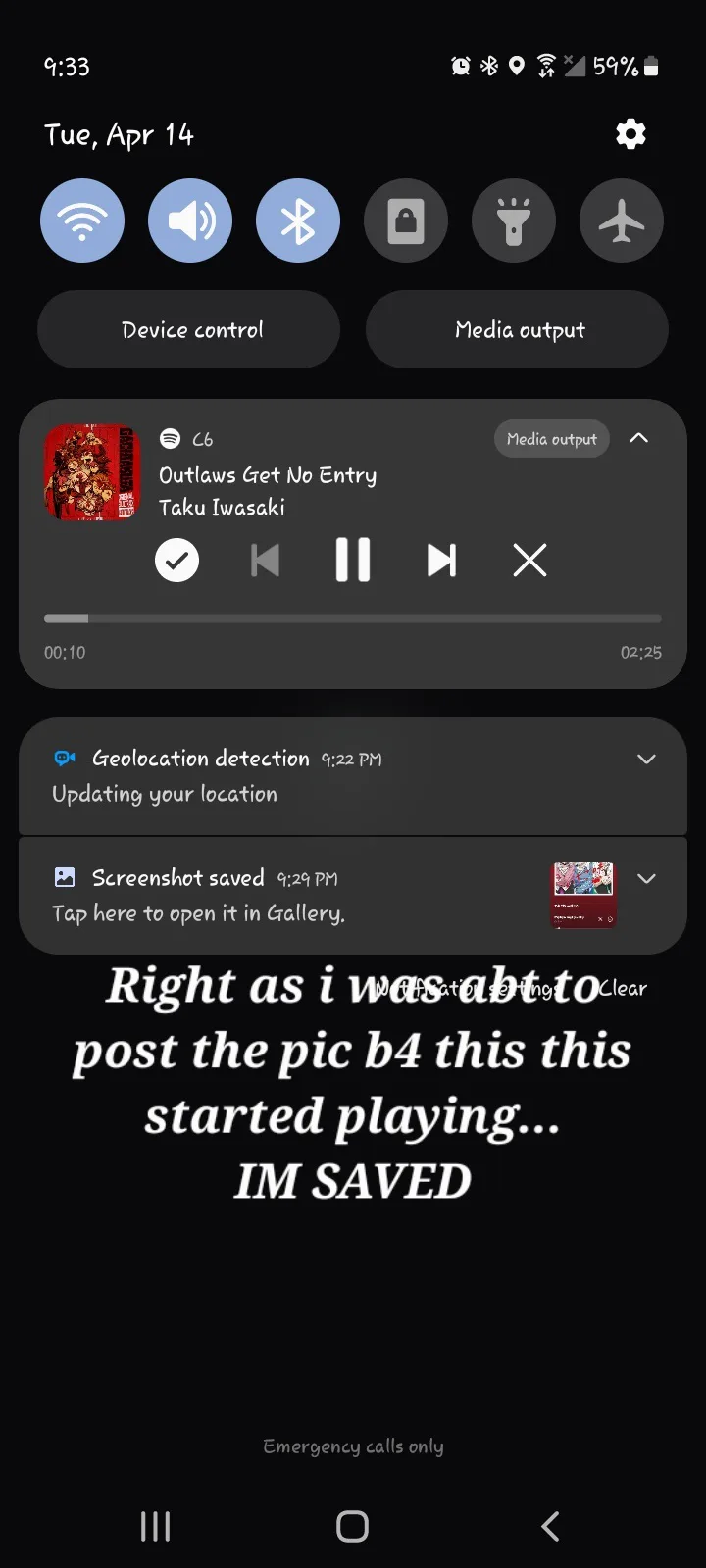706x1568 pixels.
Task: Expand the Geolocation detection notification
Action: pos(646,759)
